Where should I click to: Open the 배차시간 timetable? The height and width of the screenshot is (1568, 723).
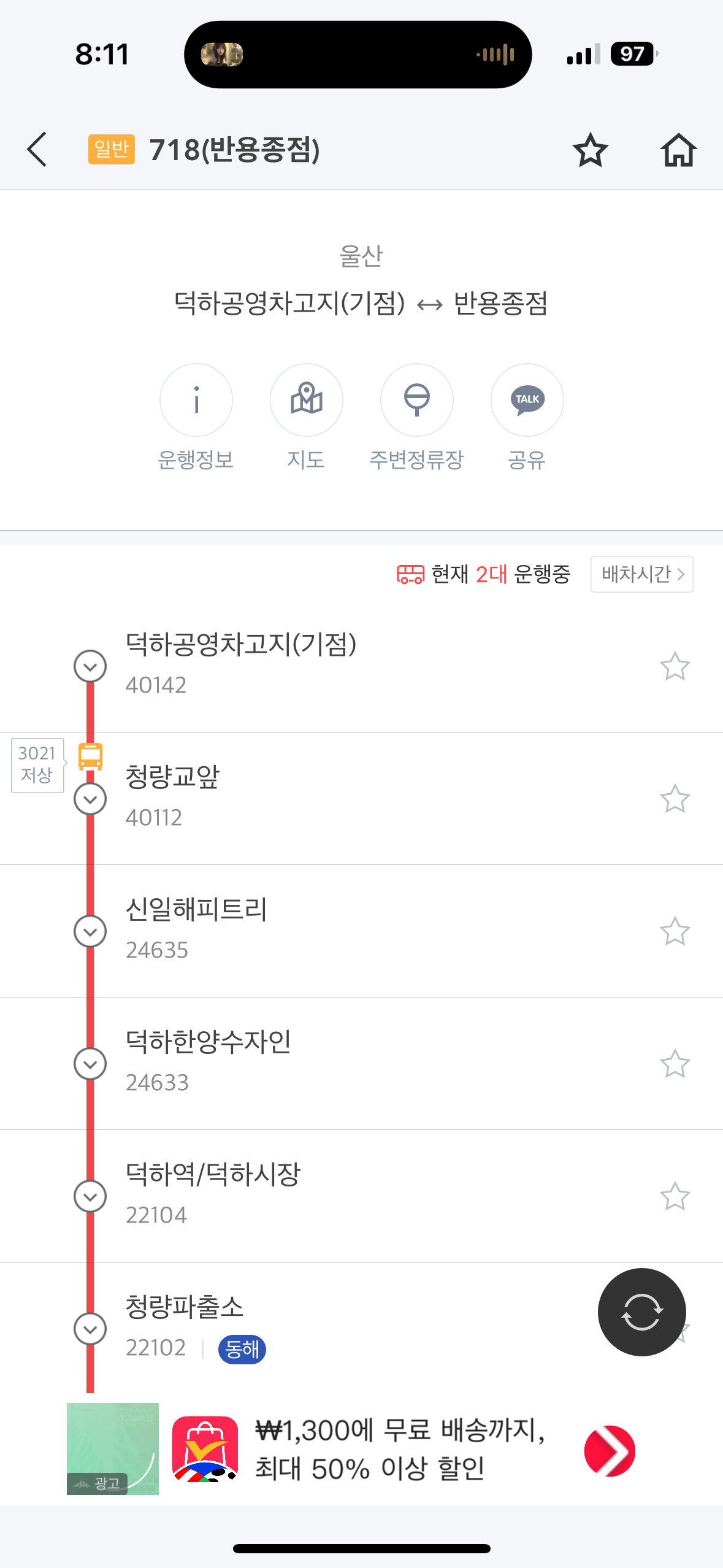click(641, 574)
